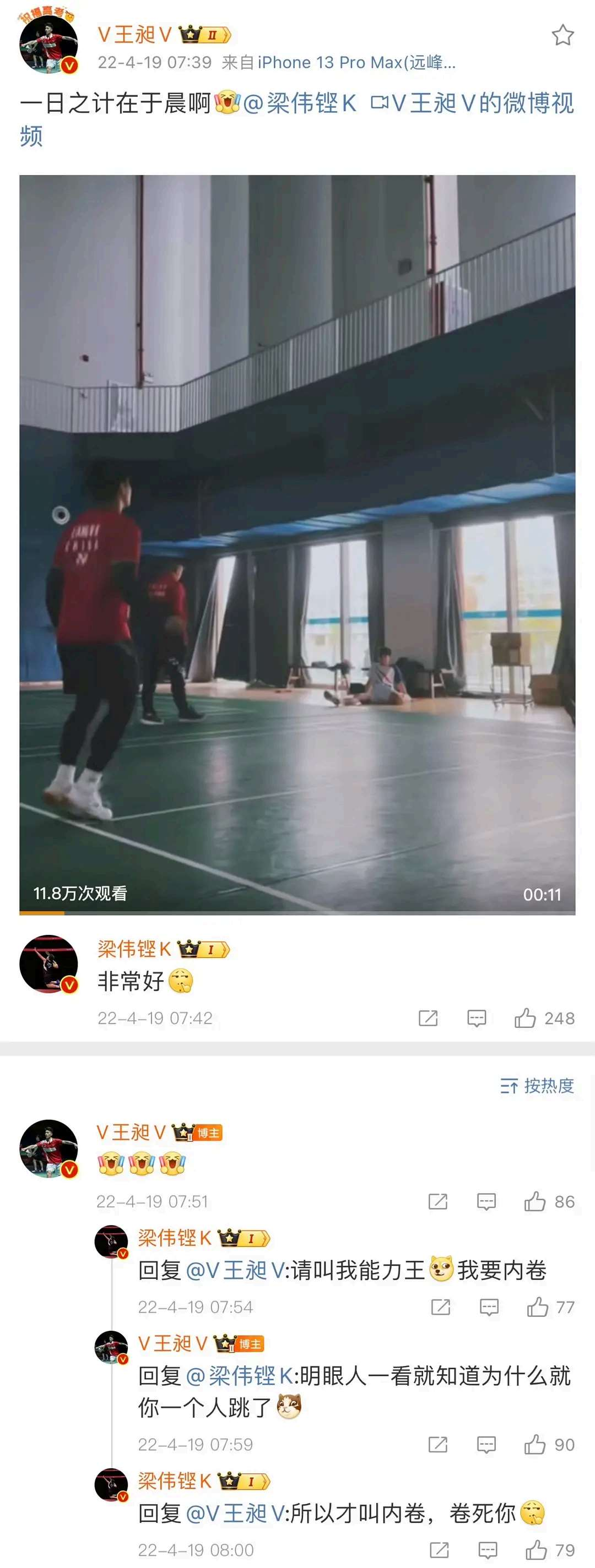Reply to 梁伟铿K's 非常好 comment
Screen dimensions: 595x1568
click(476, 1019)
